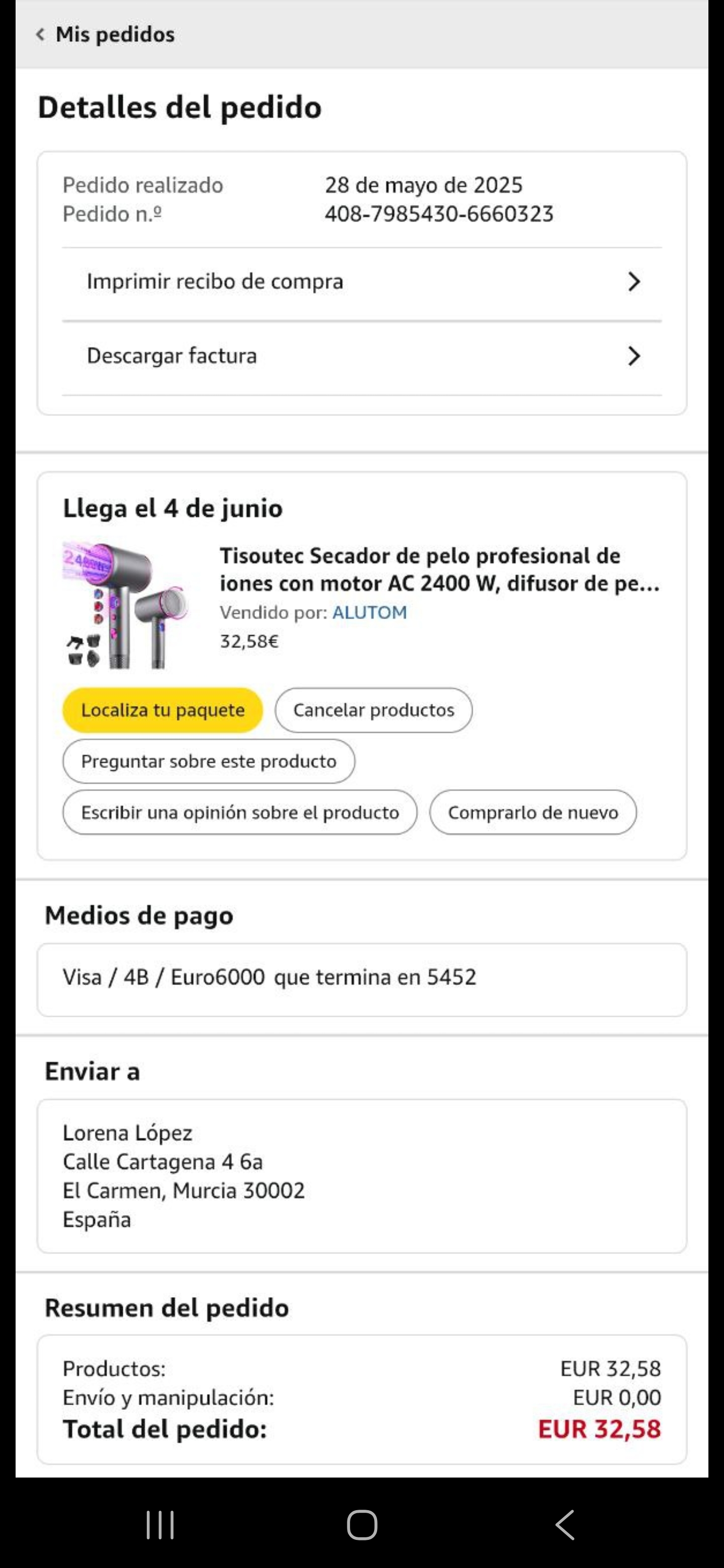Tap the system home button

click(361, 1525)
